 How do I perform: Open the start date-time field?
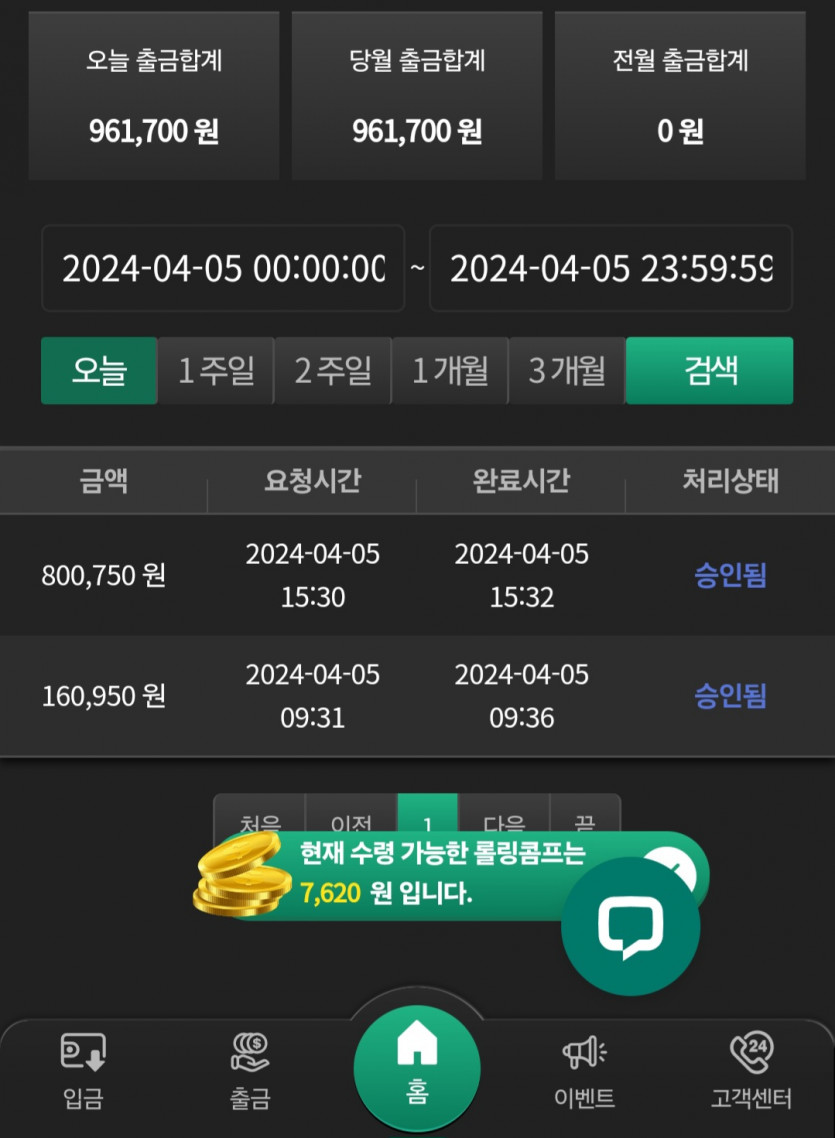[x=223, y=268]
